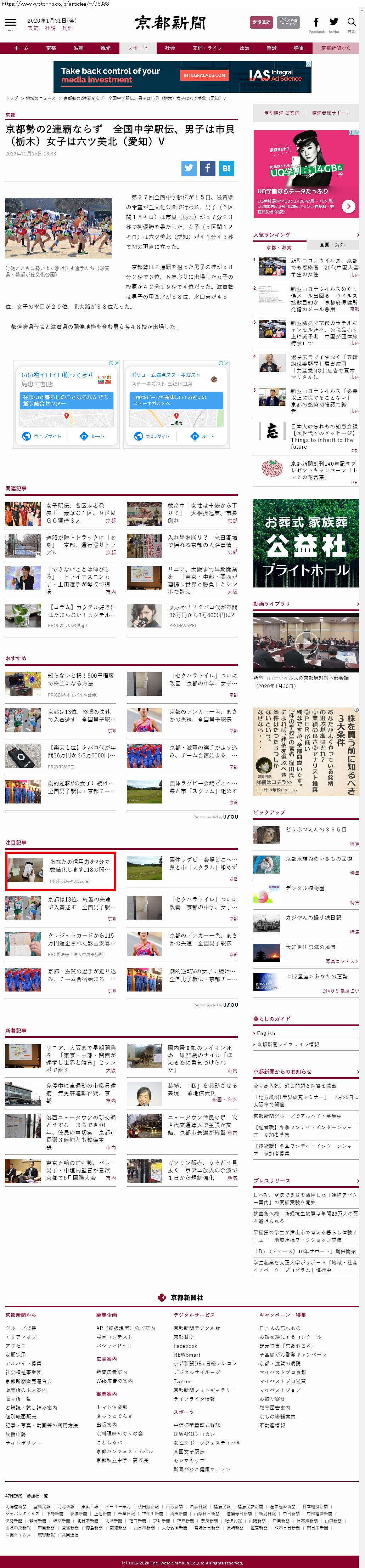
Task: Tap the 定期購読 subscription button
Action: [262, 23]
